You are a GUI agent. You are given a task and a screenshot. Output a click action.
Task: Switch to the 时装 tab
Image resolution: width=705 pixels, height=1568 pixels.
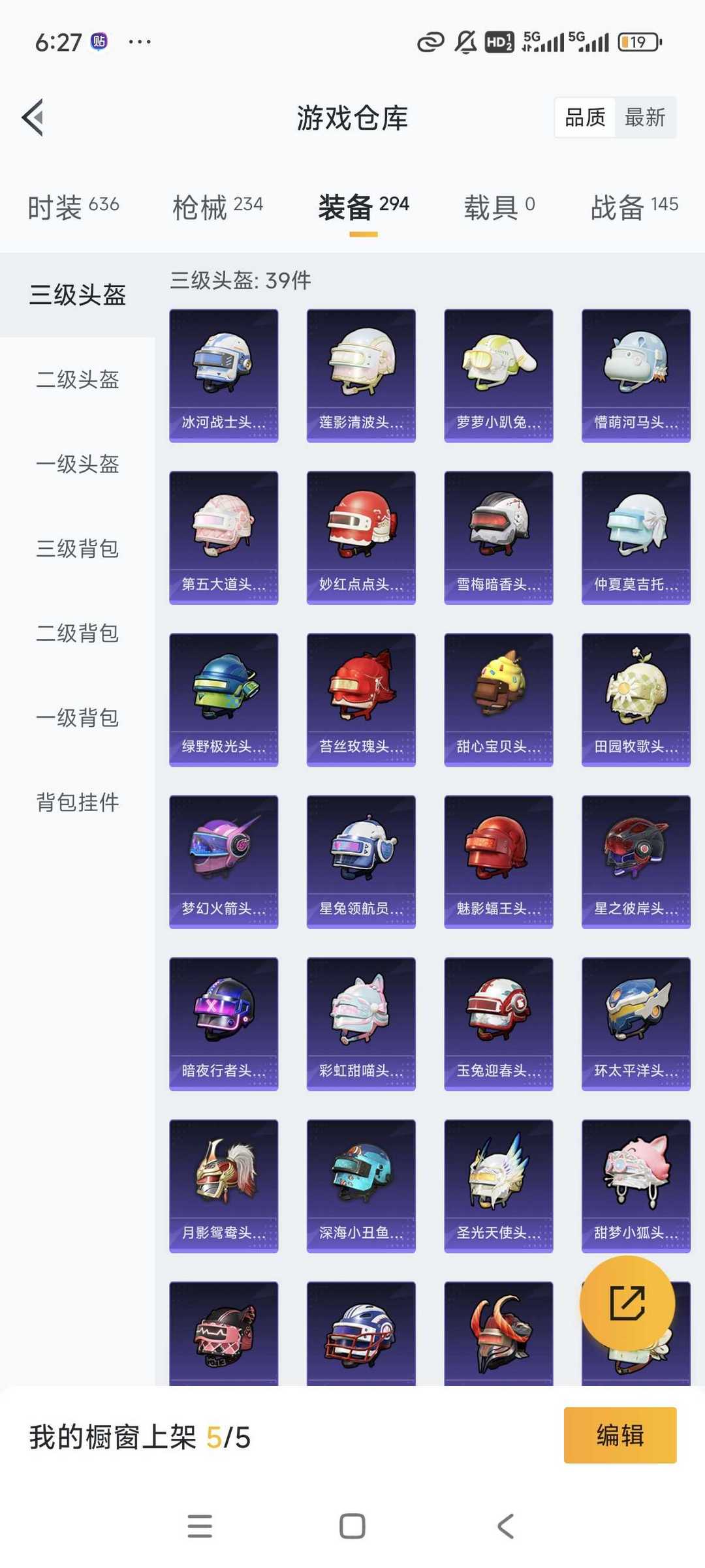[73, 207]
